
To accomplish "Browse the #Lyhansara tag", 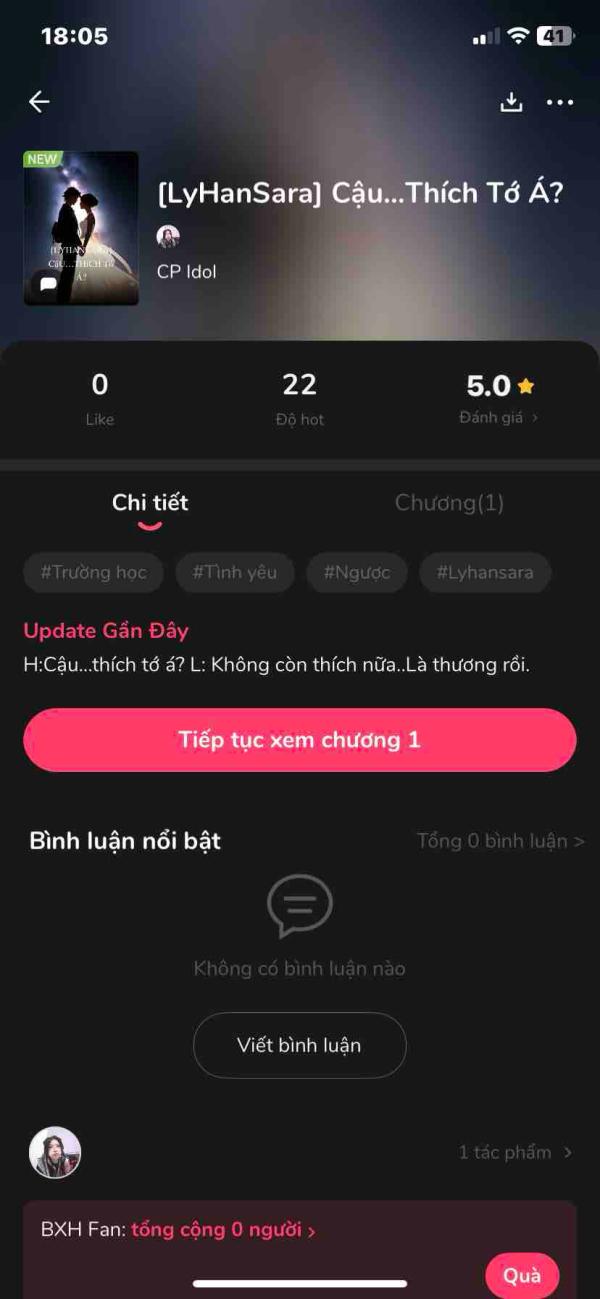I will click(485, 572).
